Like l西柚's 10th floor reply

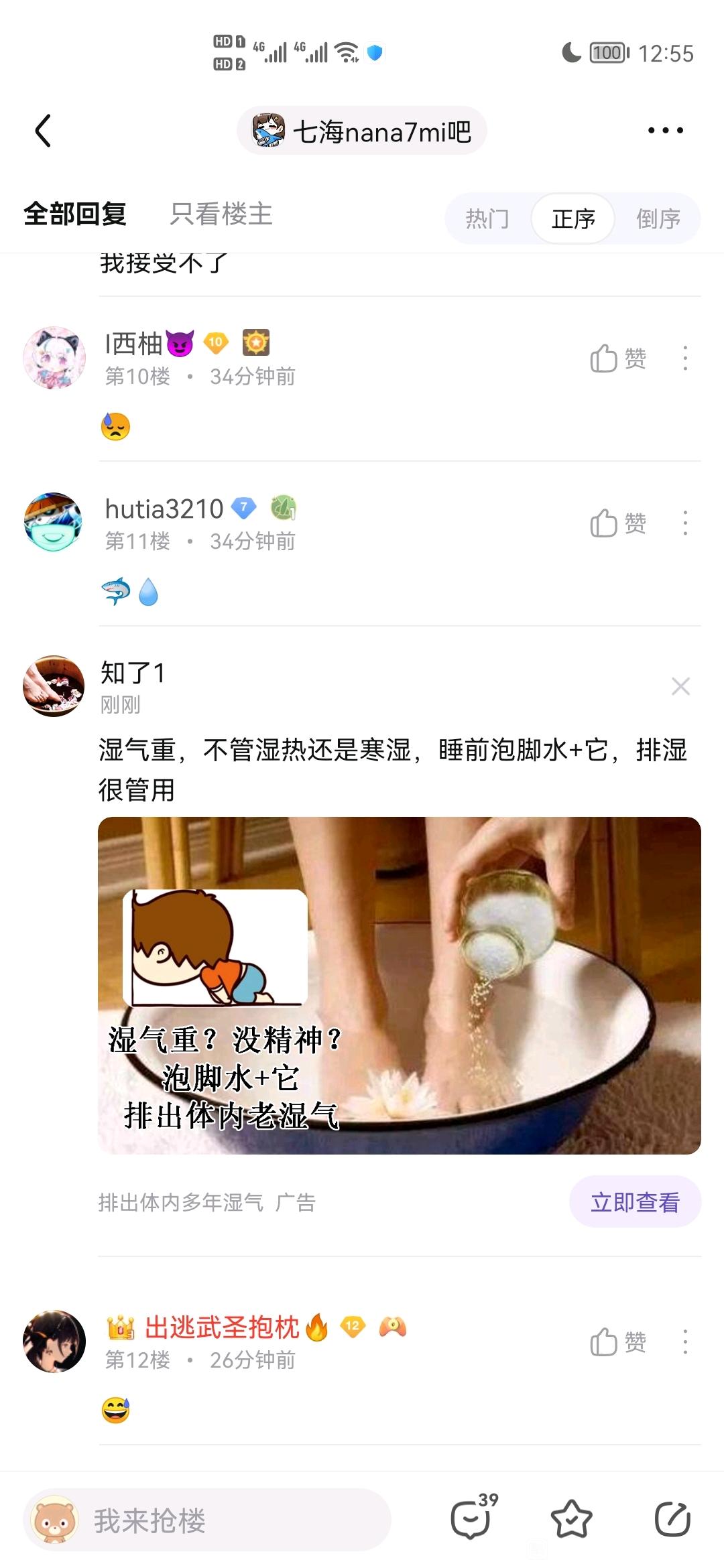(617, 358)
